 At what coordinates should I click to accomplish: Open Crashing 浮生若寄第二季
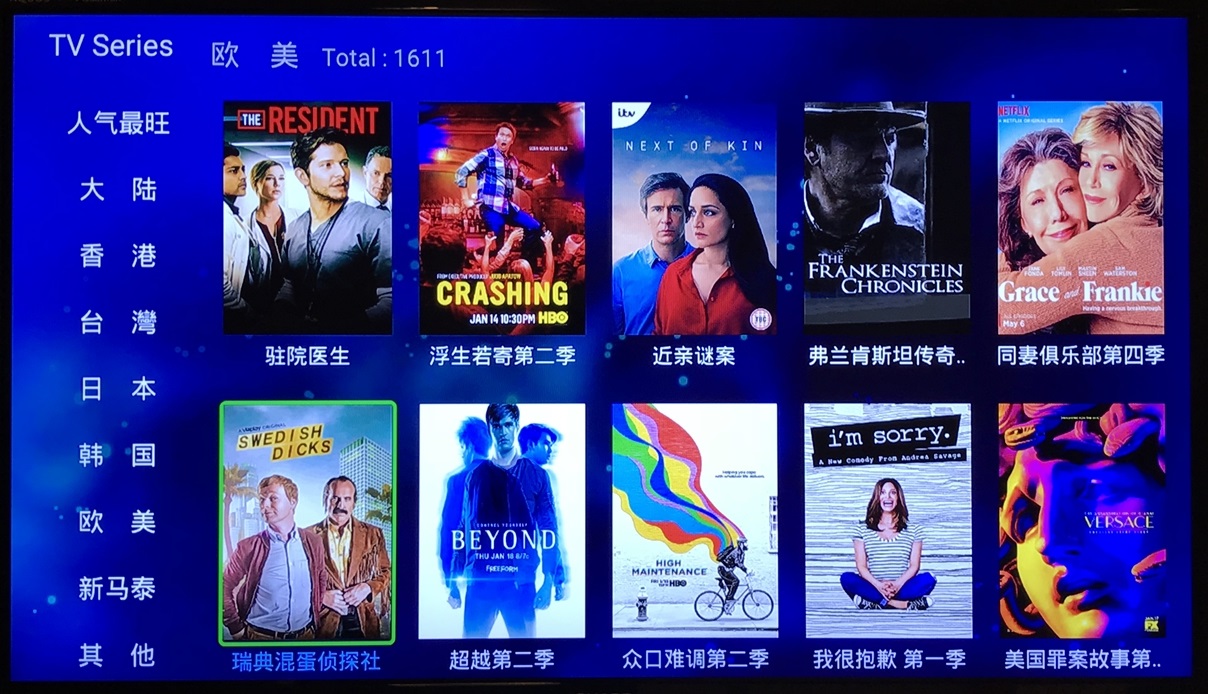click(501, 218)
